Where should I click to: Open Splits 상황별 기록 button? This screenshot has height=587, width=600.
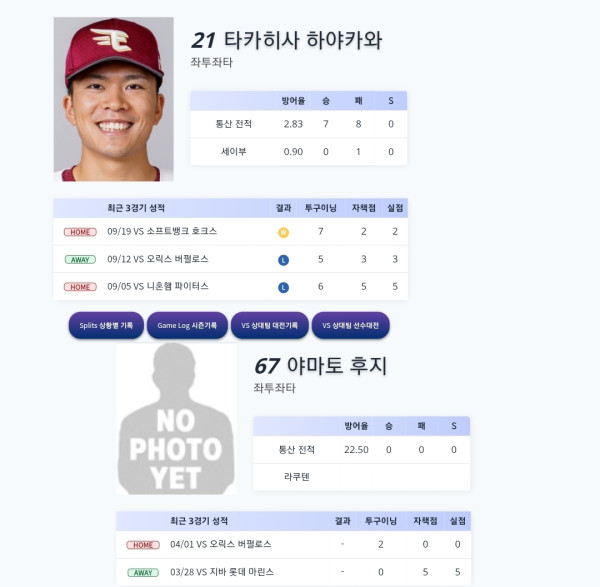[106, 325]
